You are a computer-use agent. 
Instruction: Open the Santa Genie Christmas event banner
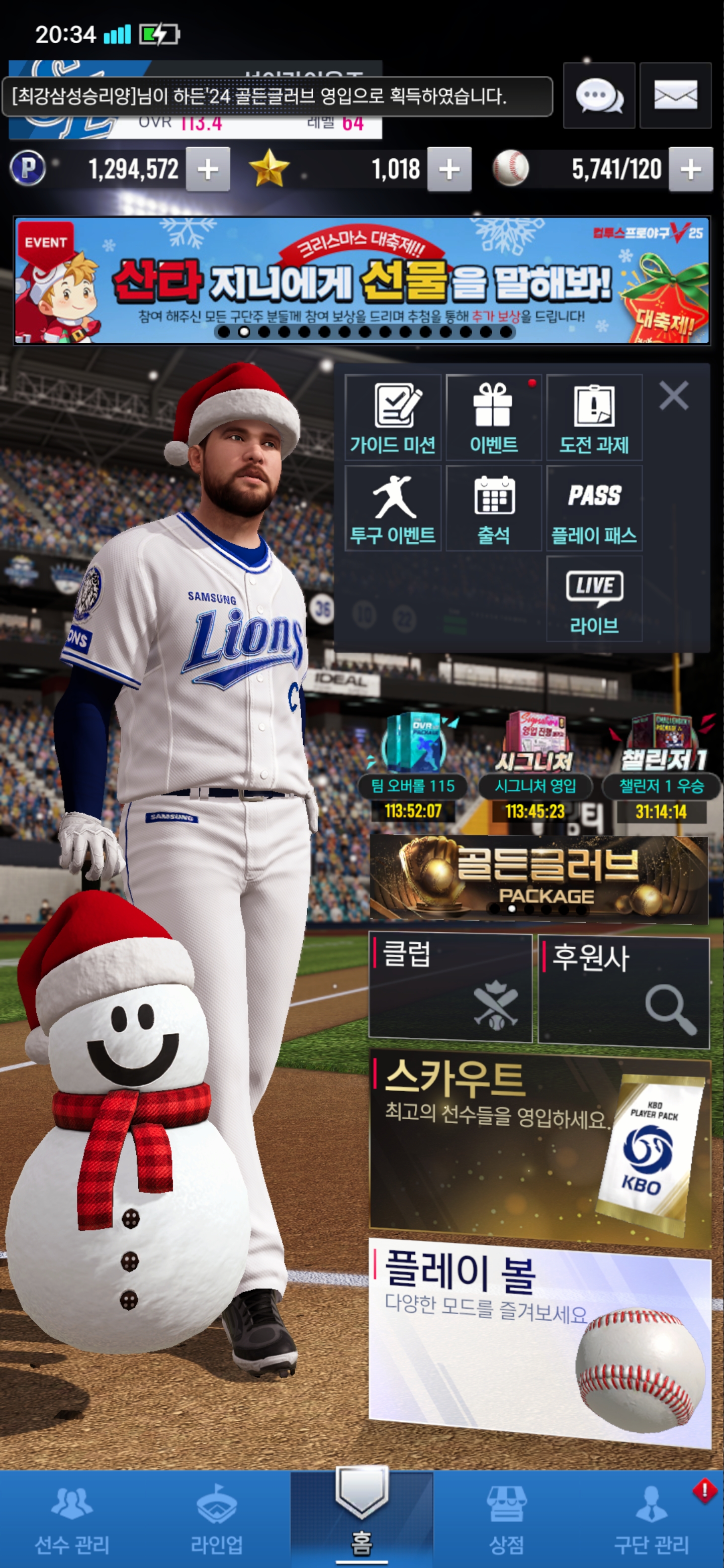pyautogui.click(x=361, y=280)
